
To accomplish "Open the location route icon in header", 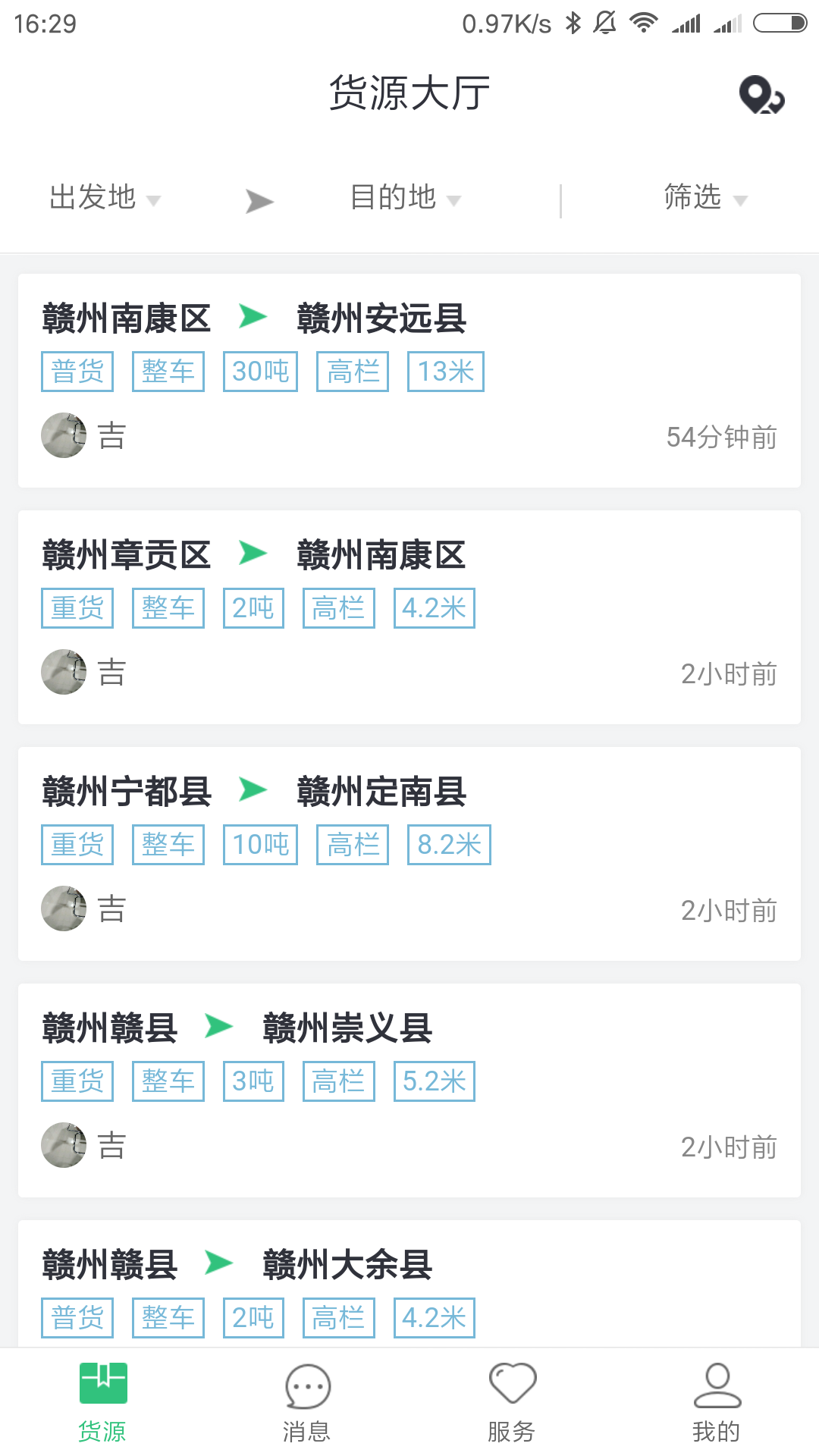I will tap(761, 96).
